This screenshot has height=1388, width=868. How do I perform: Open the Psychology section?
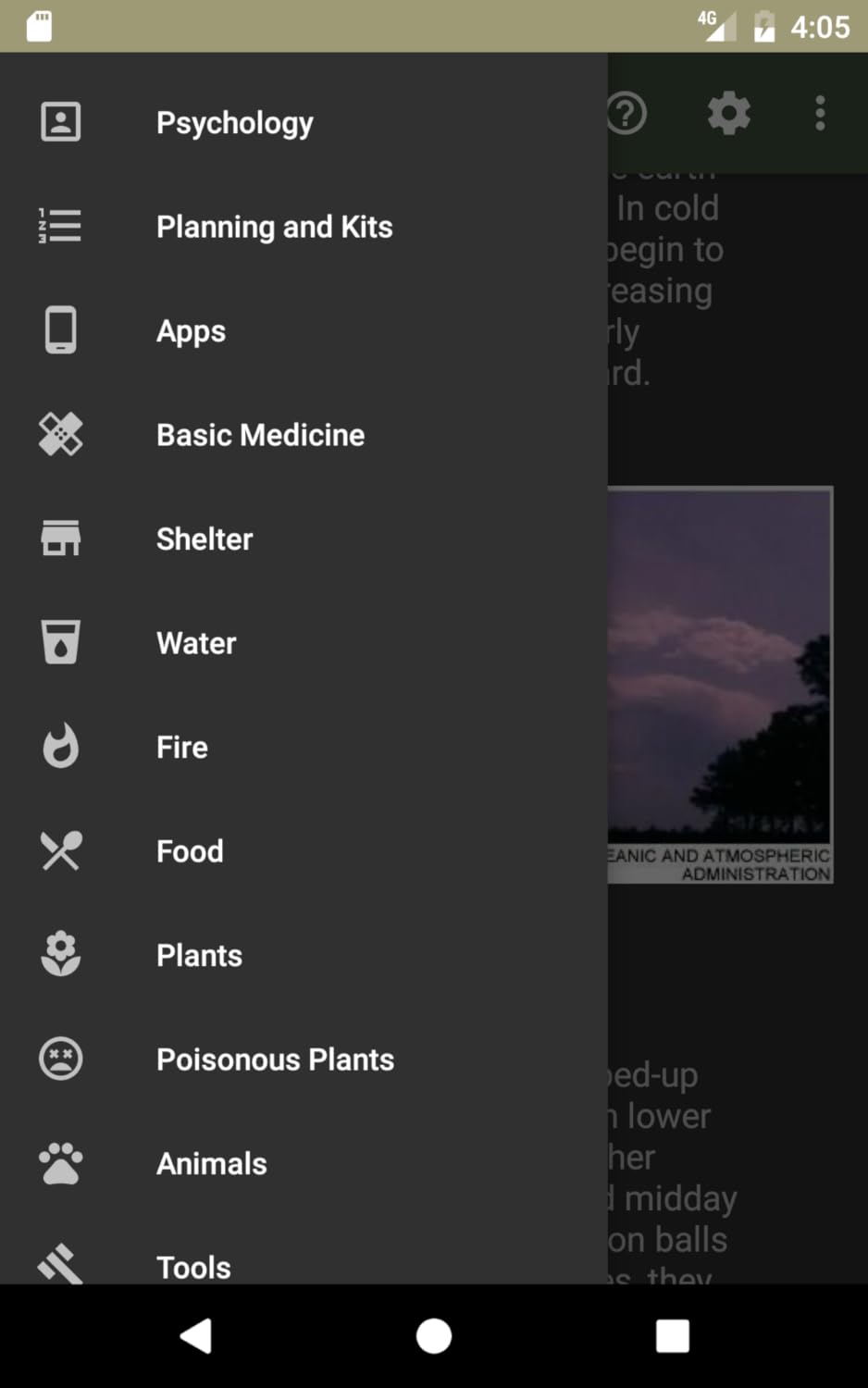(x=235, y=123)
